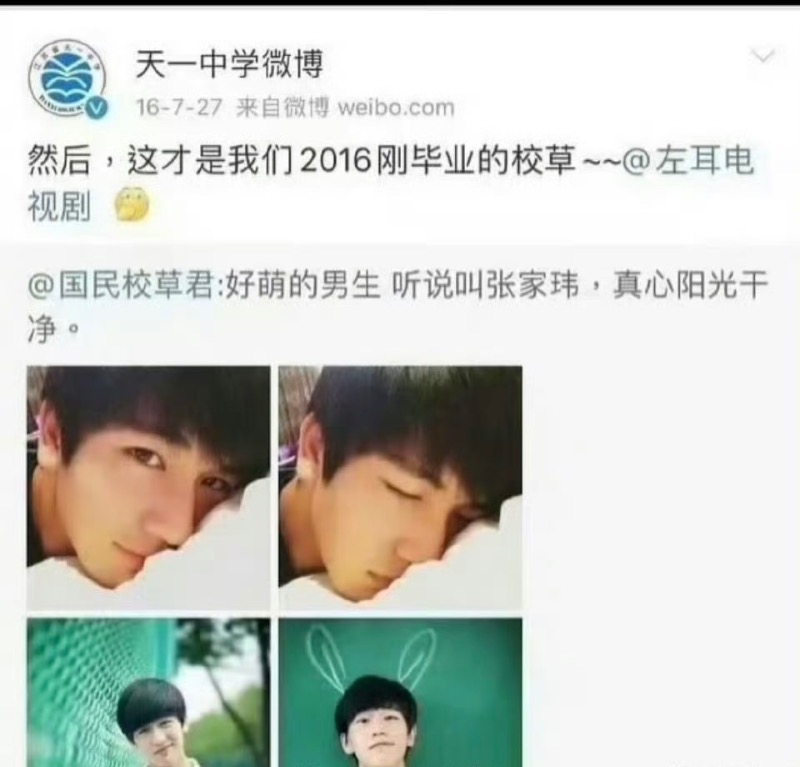
Task: View the first photo with open eyes
Action: coord(148,487)
